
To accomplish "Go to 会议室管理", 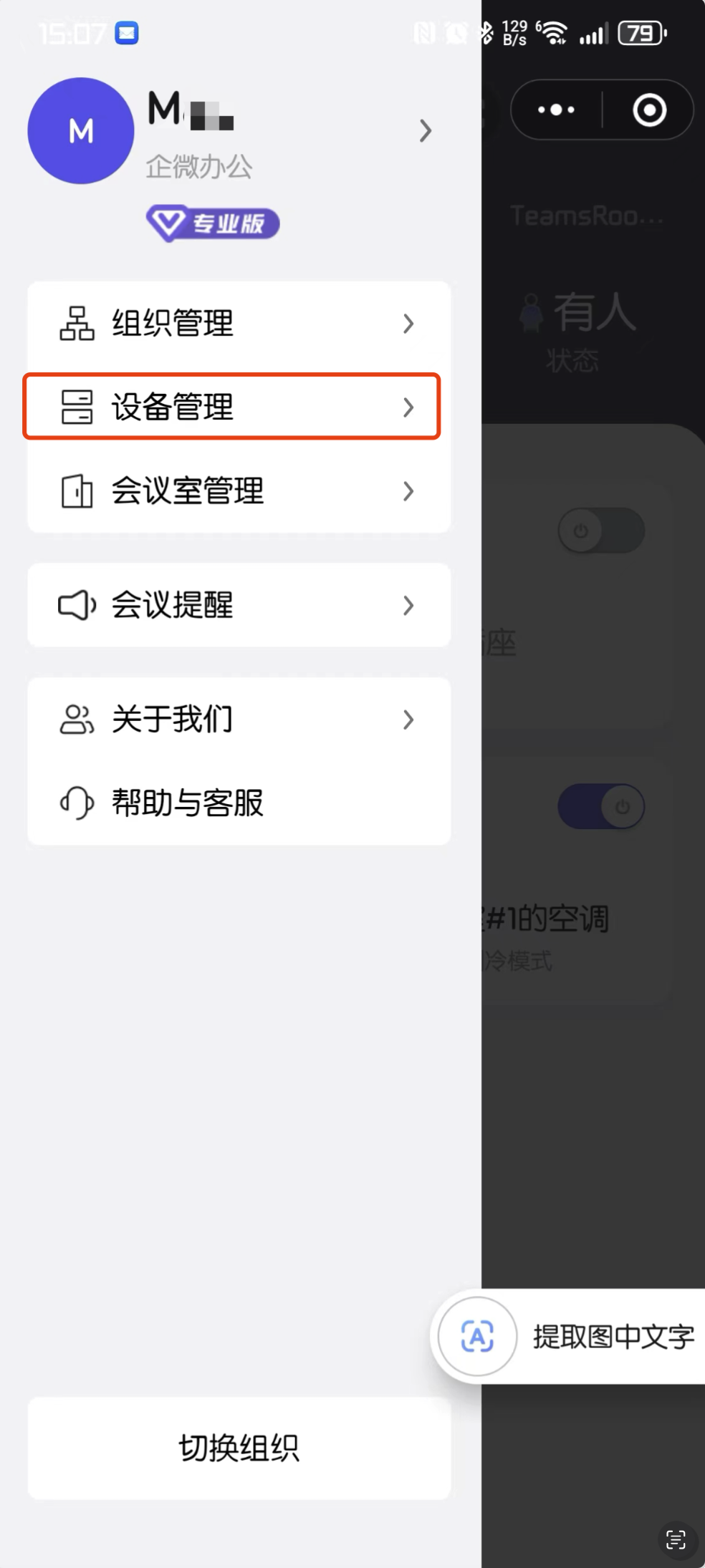I will coord(239,491).
